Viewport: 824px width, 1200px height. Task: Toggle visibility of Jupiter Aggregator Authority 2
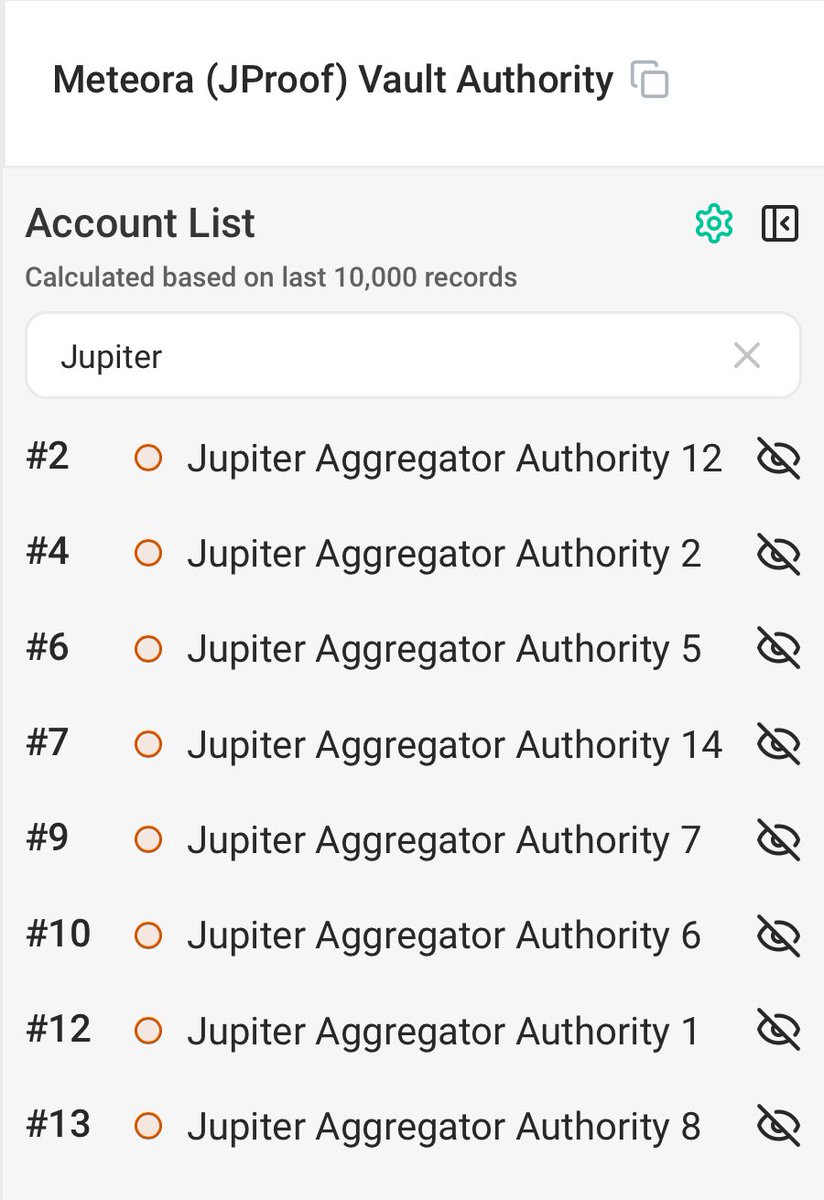(779, 554)
